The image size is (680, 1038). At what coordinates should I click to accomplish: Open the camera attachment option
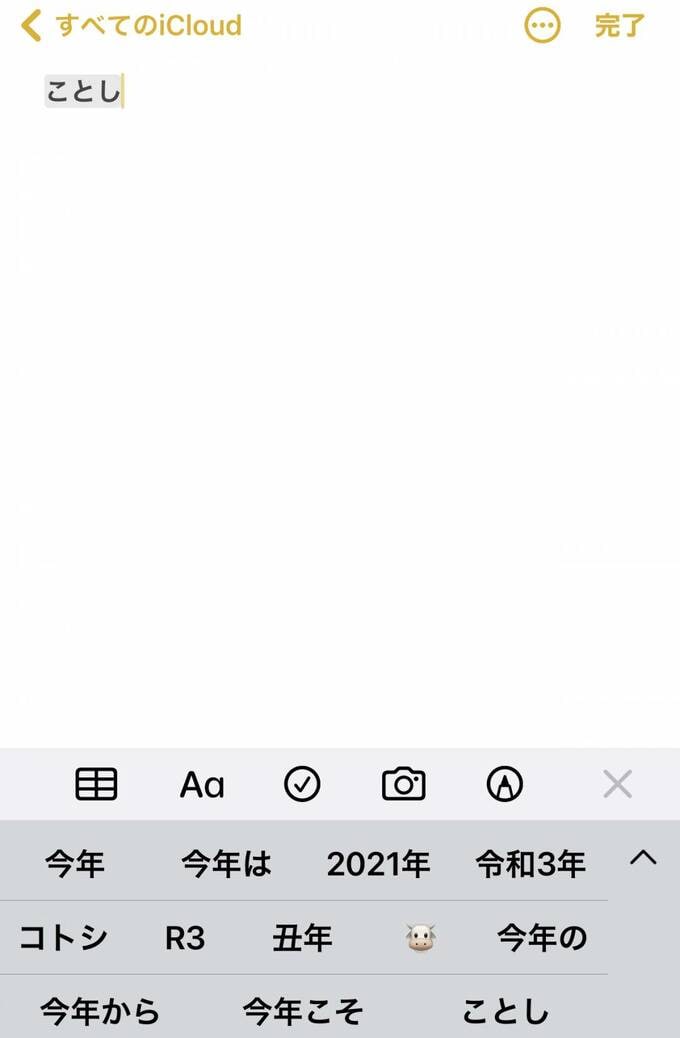click(x=403, y=785)
